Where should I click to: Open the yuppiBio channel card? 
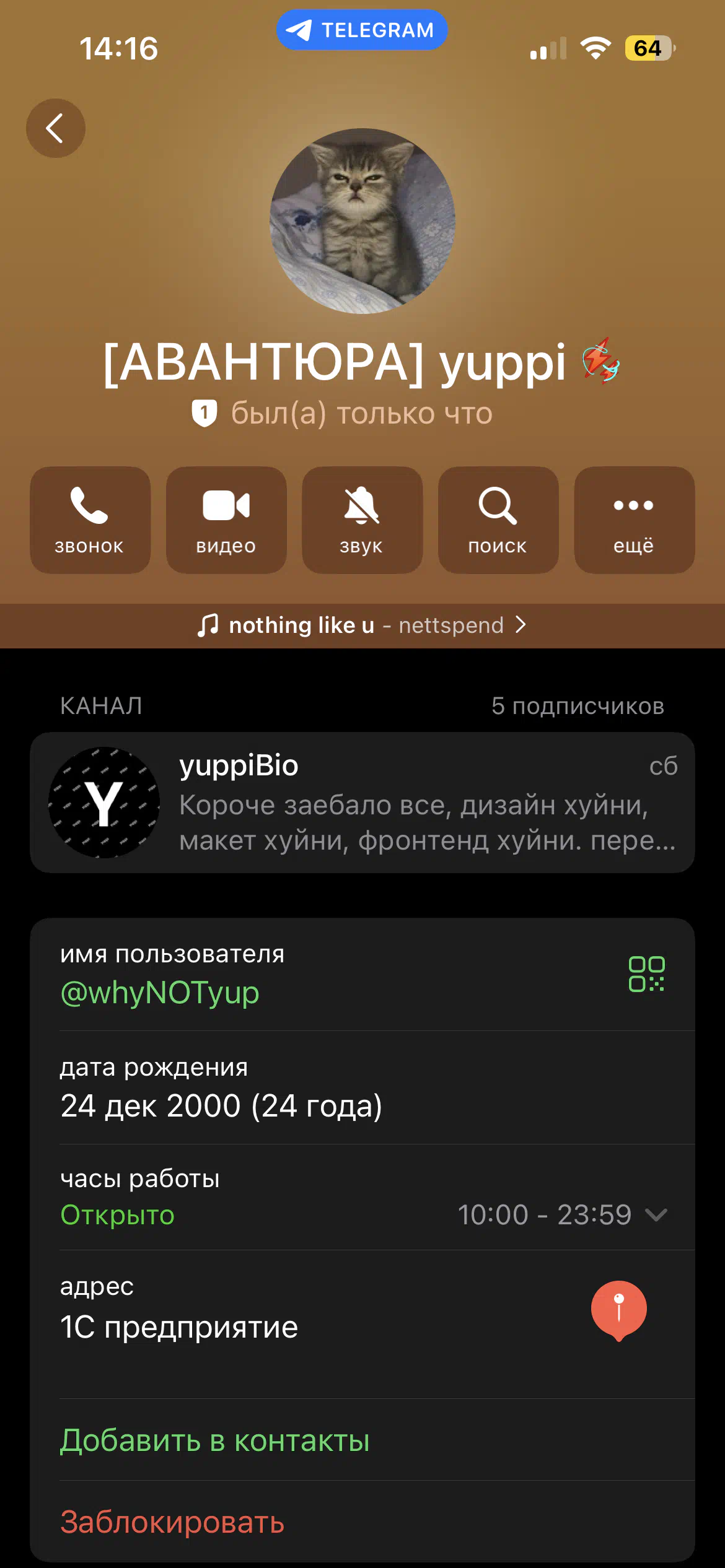tap(362, 803)
